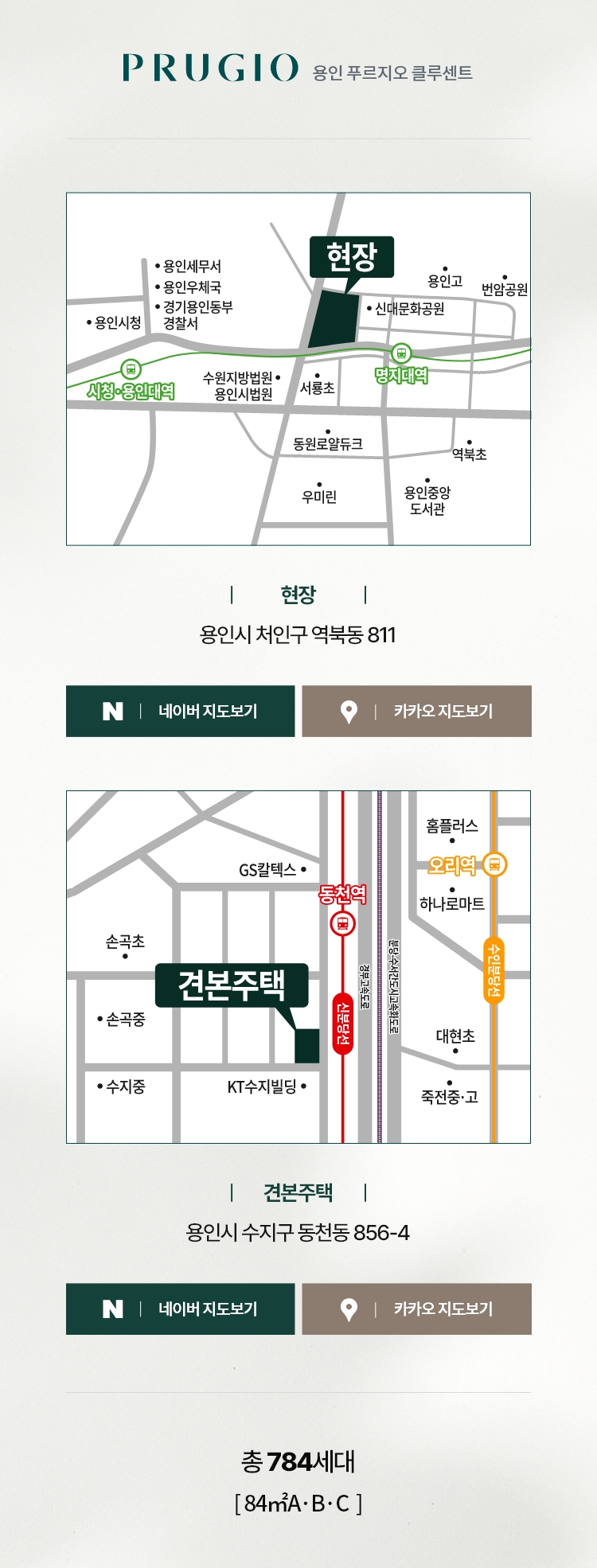Open Kakao map for 현장 site

[x=416, y=711]
